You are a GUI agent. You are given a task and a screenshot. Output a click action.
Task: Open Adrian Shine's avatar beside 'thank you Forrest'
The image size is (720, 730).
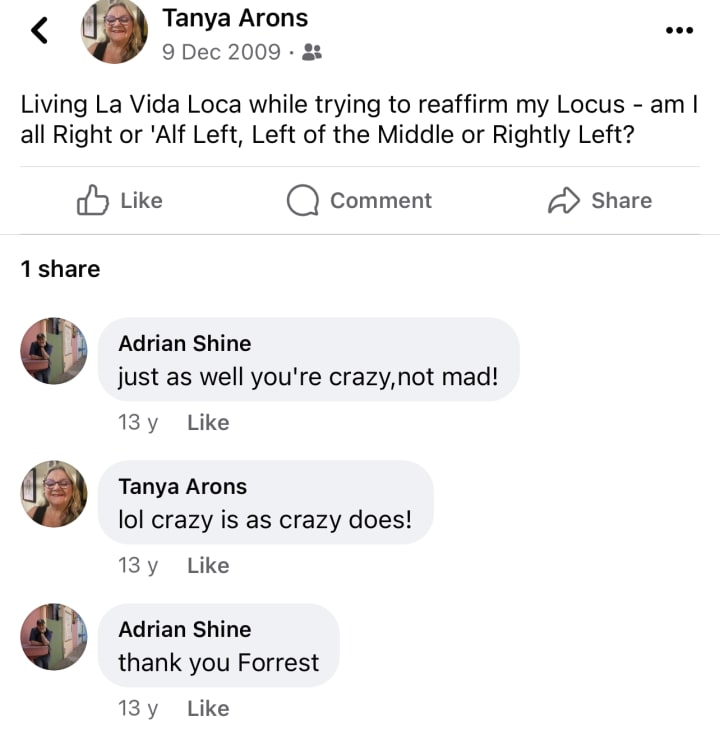point(54,637)
